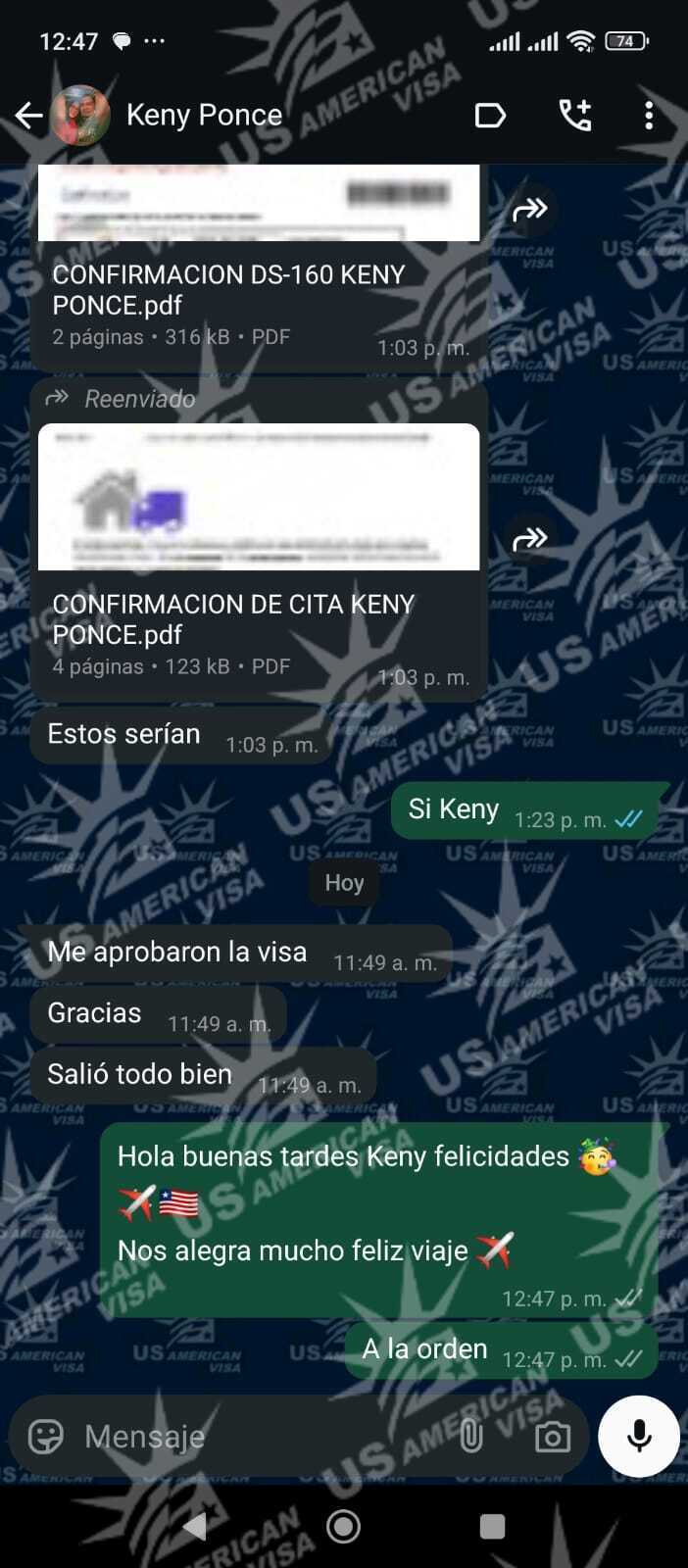Forward the CITA confirmation PDF

pyautogui.click(x=529, y=538)
